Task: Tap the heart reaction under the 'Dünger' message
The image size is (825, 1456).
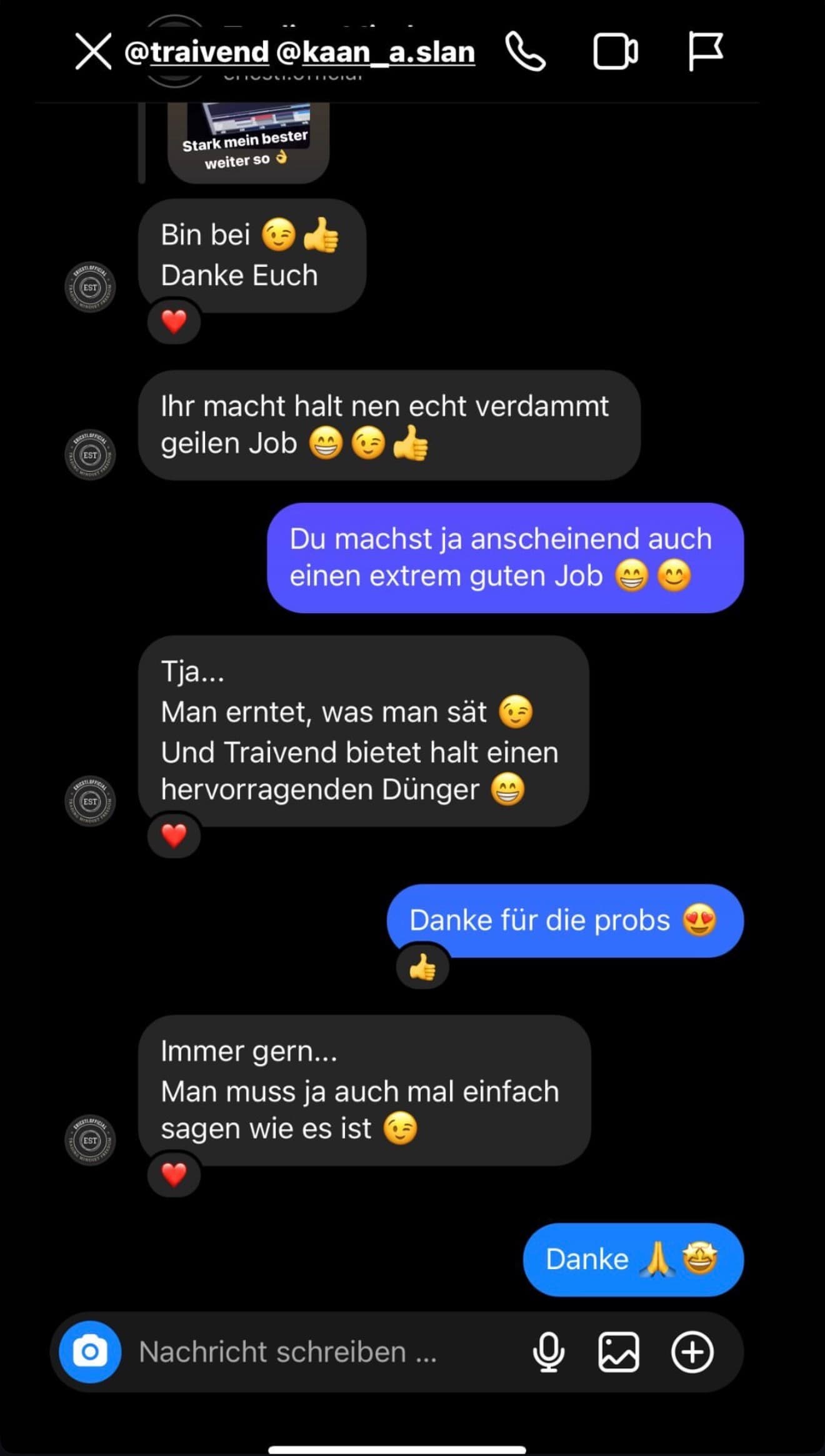Action: pos(174,835)
